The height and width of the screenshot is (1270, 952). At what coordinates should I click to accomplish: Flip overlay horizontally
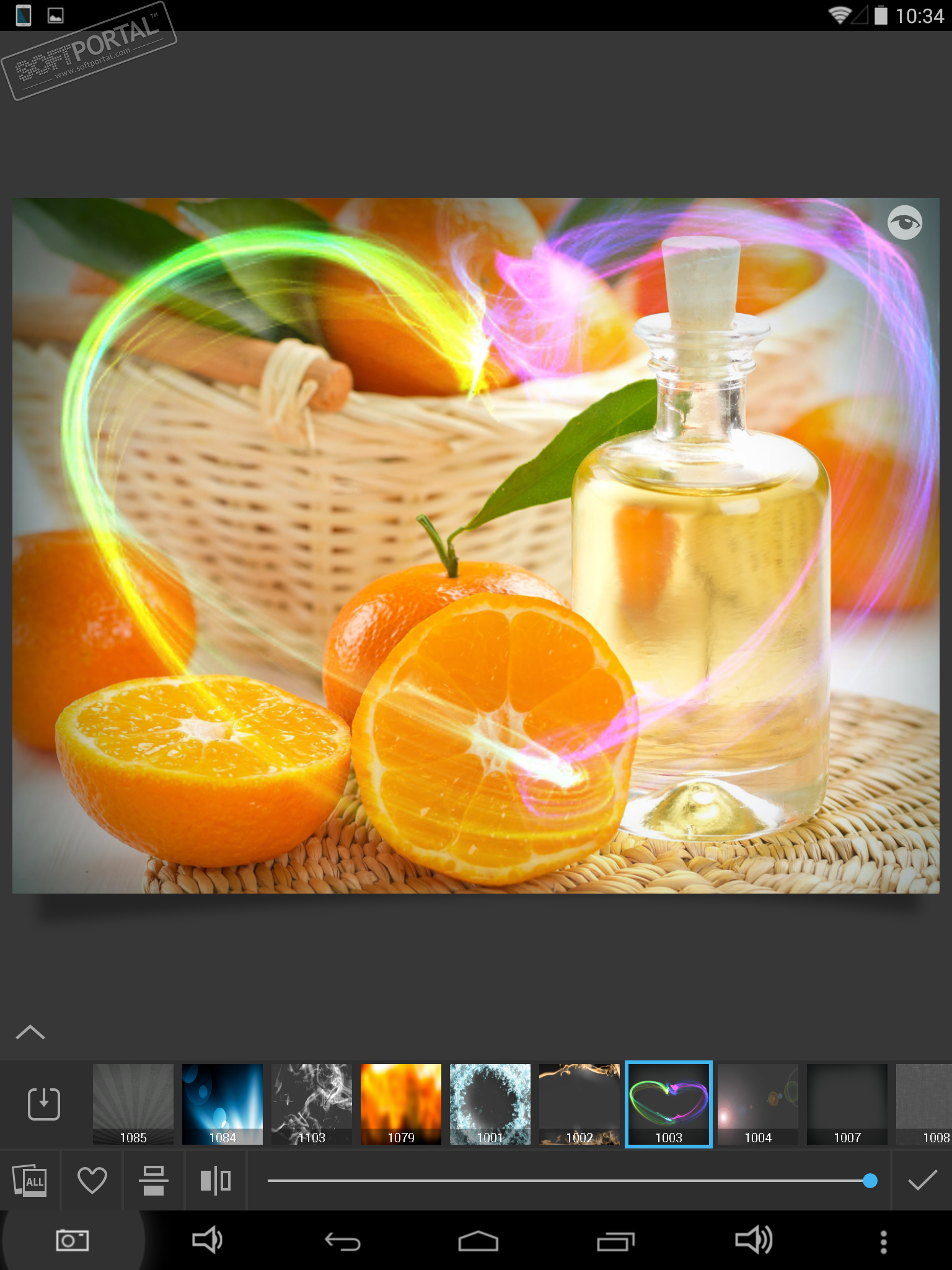tap(216, 1180)
